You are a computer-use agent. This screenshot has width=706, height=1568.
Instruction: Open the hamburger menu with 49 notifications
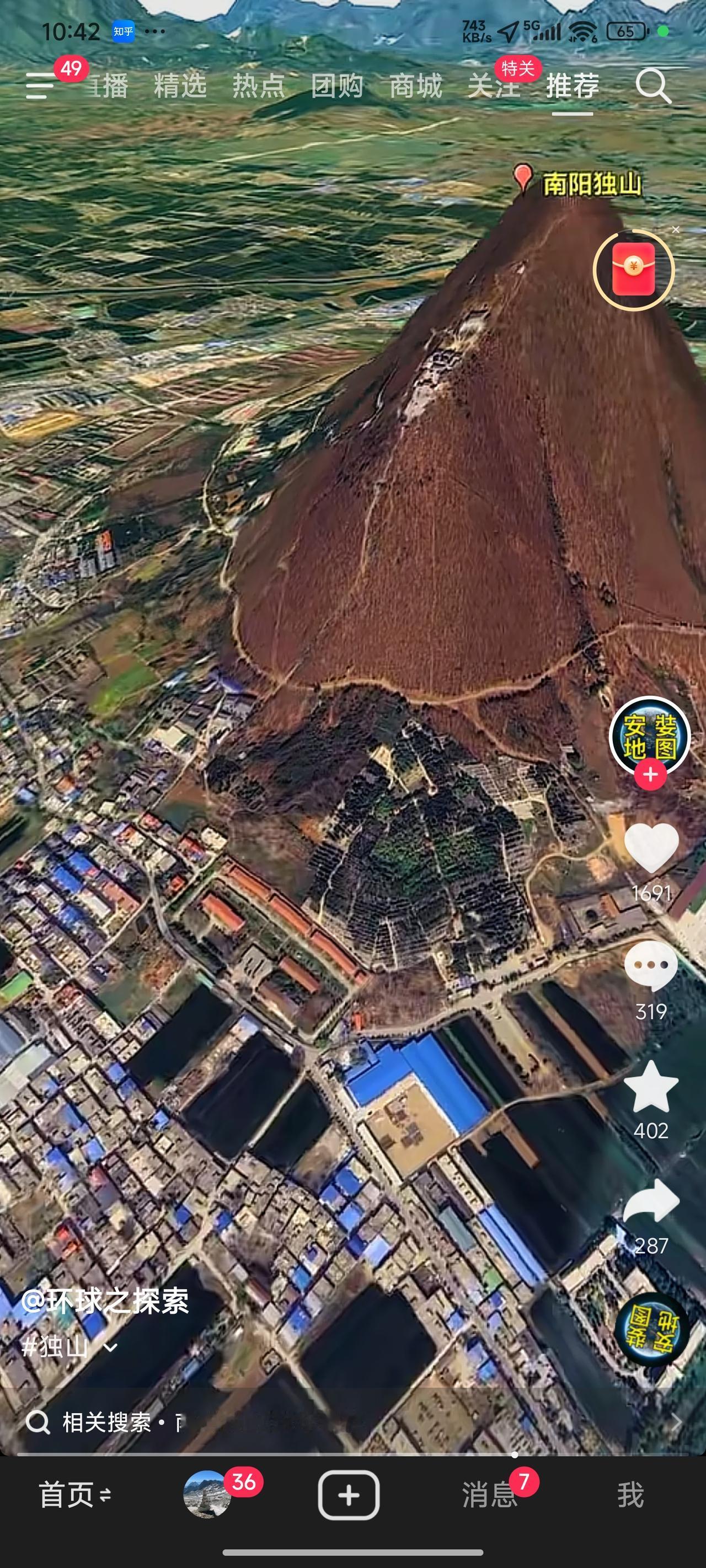tap(39, 87)
